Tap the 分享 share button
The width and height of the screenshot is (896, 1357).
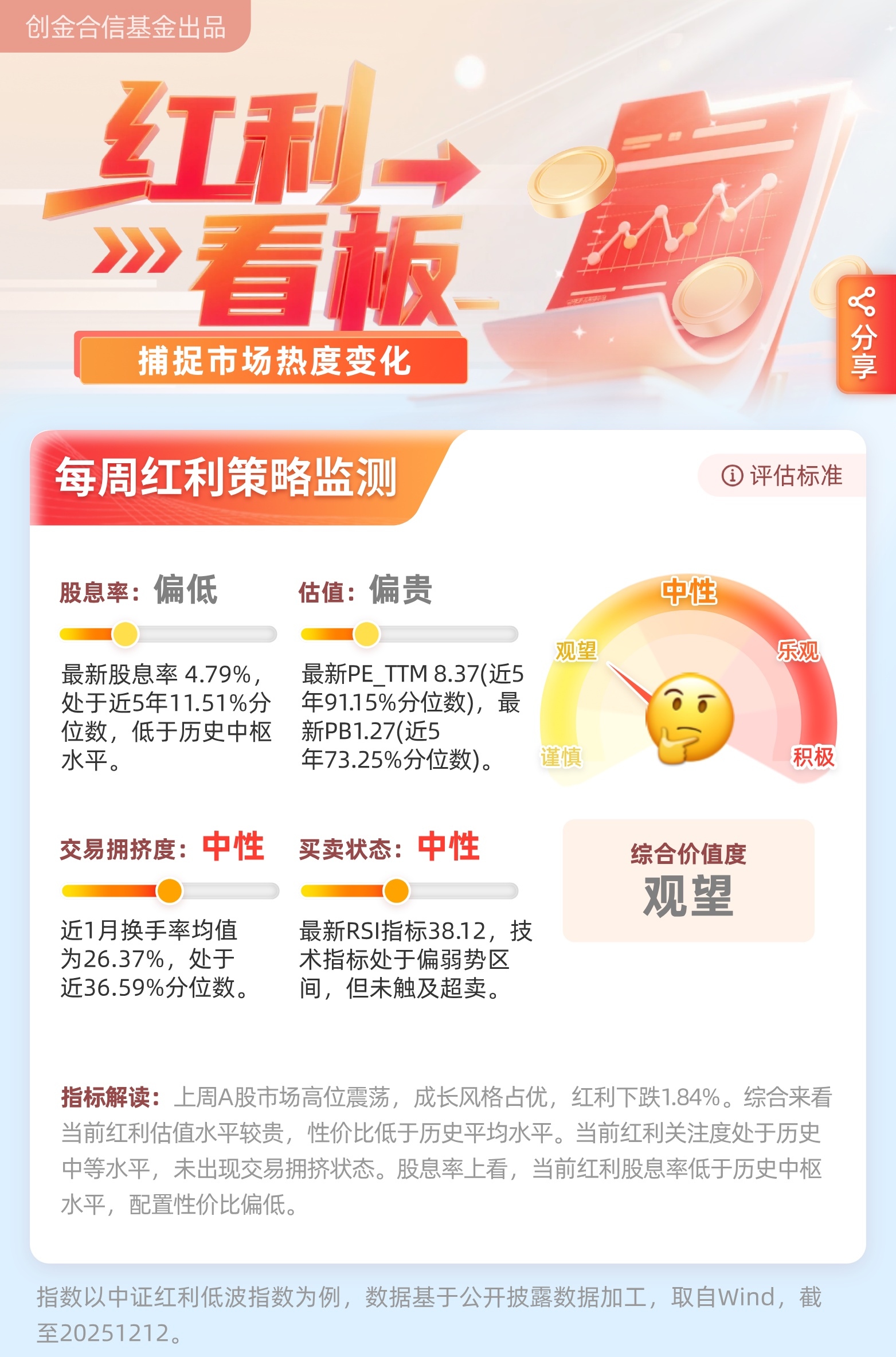pyautogui.click(x=864, y=334)
